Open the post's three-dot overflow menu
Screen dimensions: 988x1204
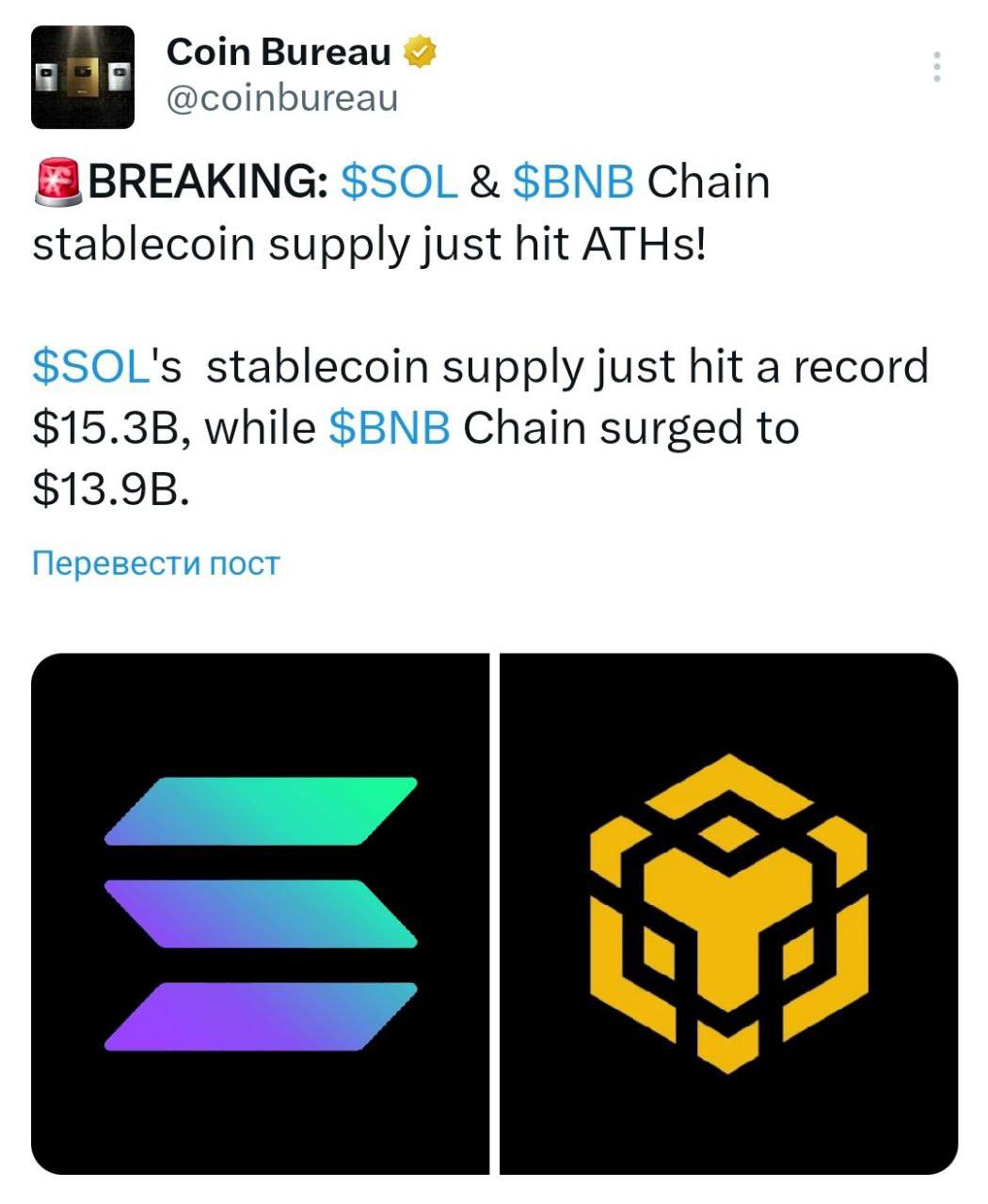click(x=936, y=68)
